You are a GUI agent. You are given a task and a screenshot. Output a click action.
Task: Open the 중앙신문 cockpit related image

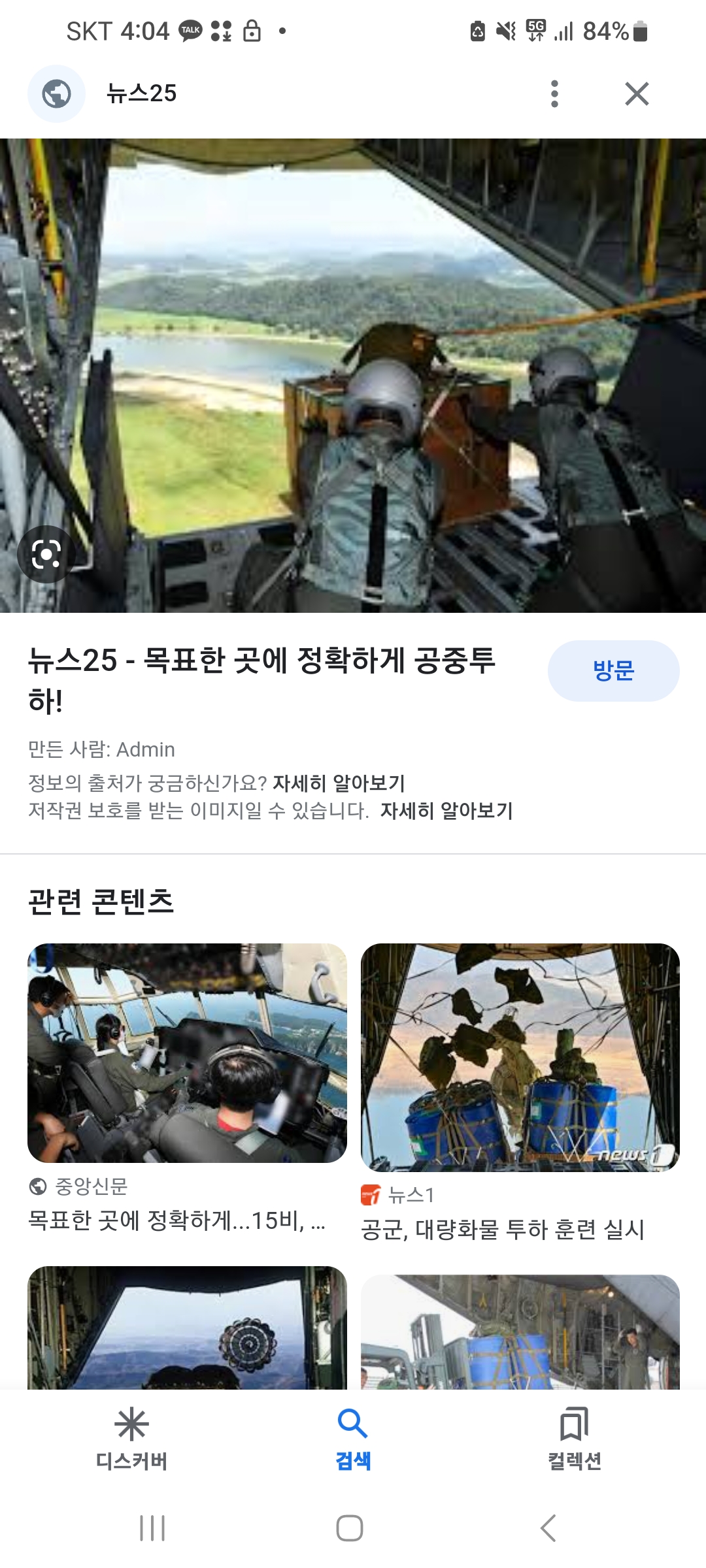187,1053
